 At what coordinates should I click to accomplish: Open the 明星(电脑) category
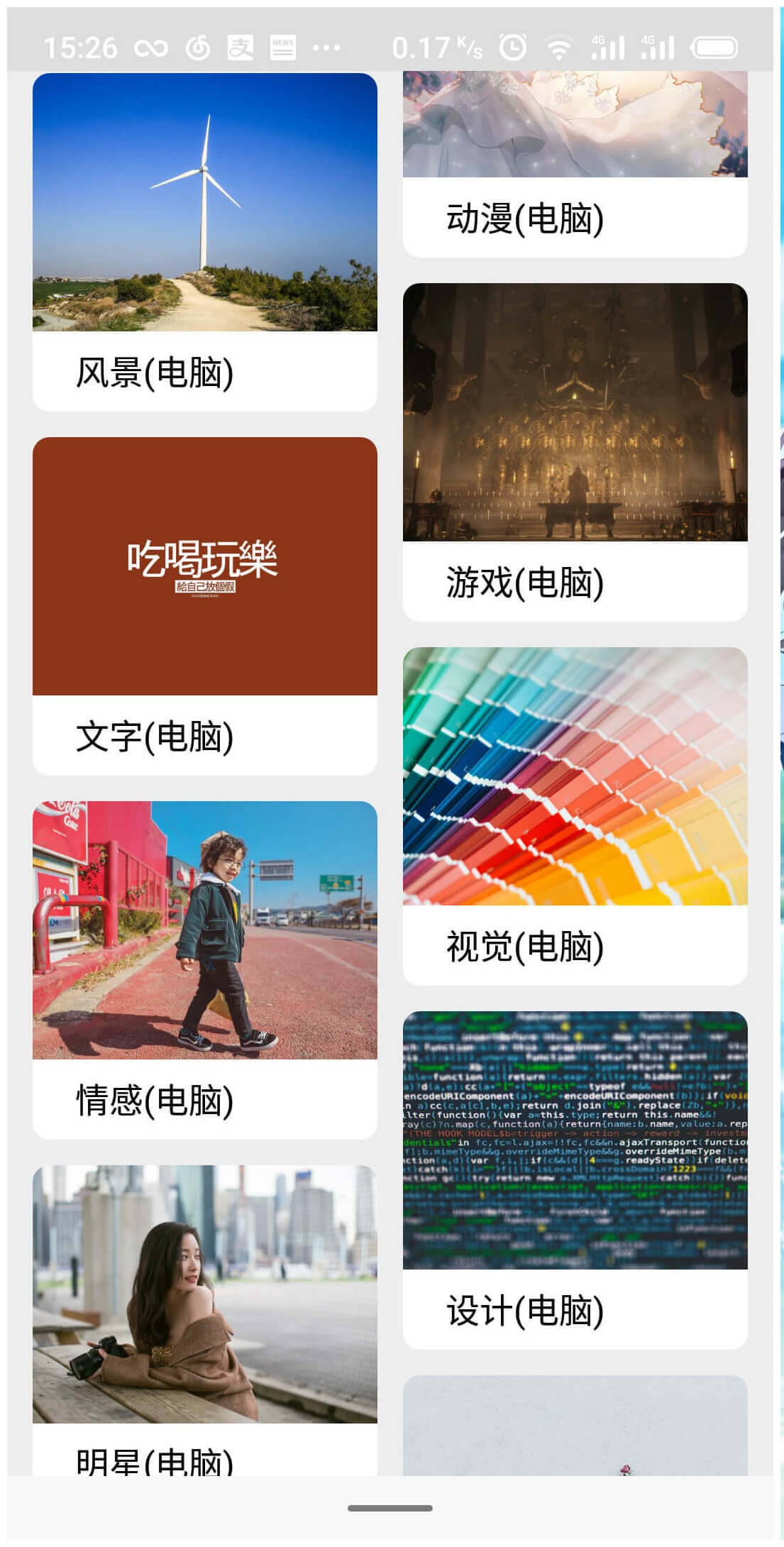tap(204, 1320)
